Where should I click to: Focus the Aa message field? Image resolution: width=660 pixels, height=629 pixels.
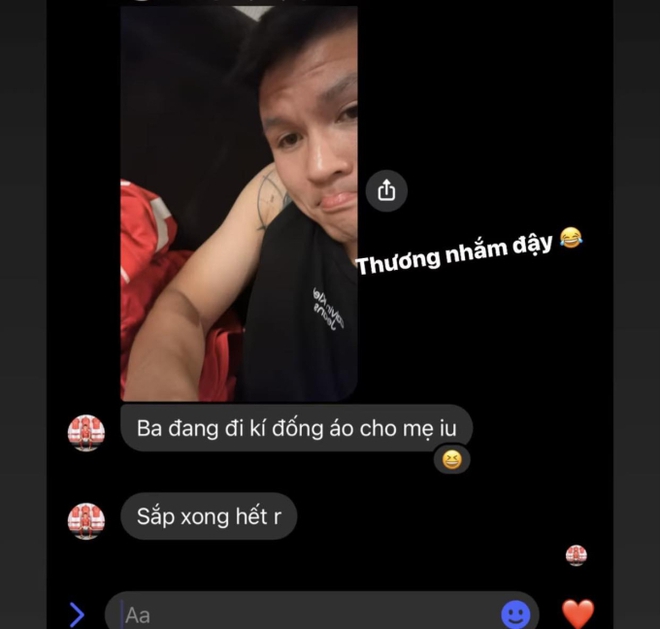pyautogui.click(x=300, y=614)
